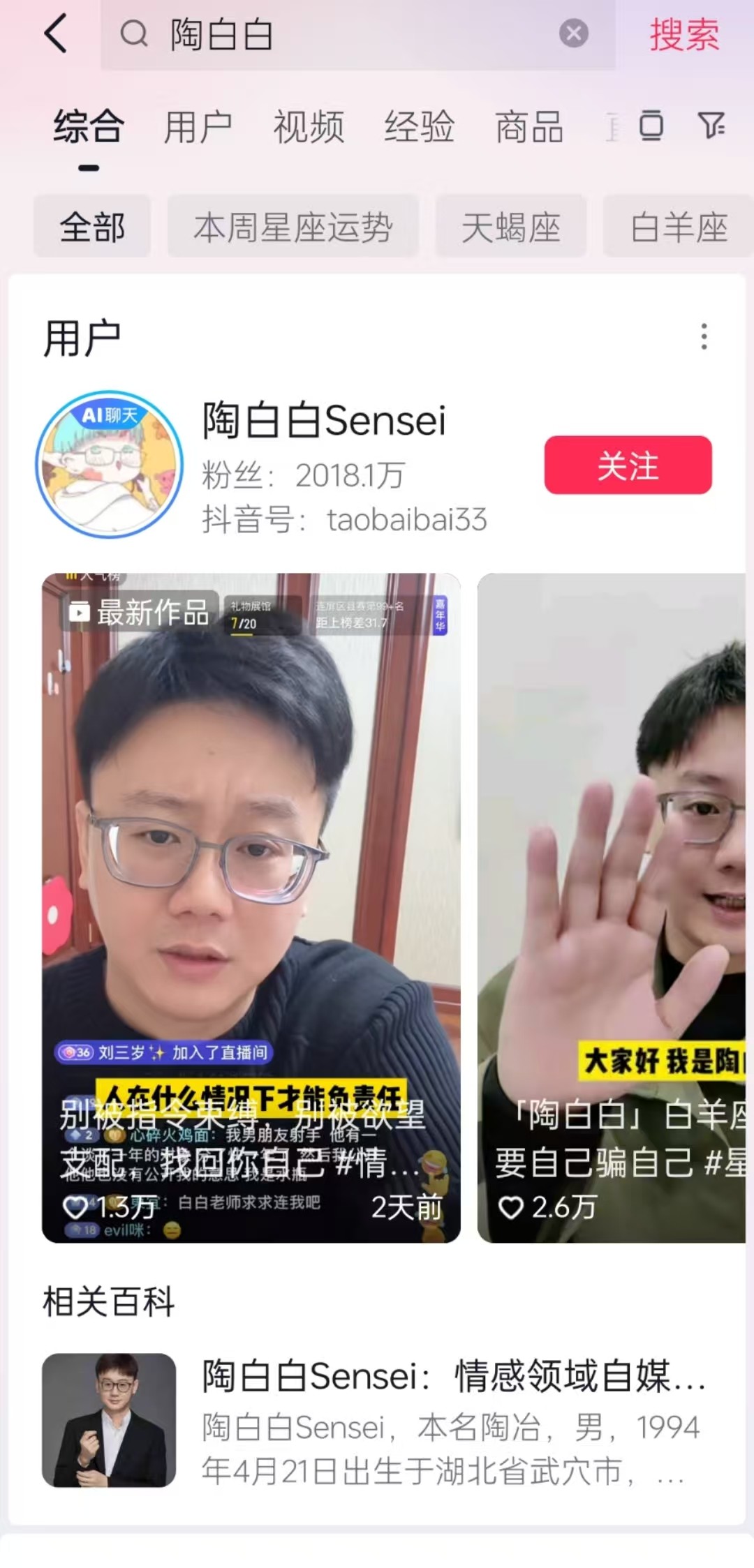This screenshot has width=754, height=1568.
Task: Open more options in 用户 section
Action: click(x=704, y=336)
